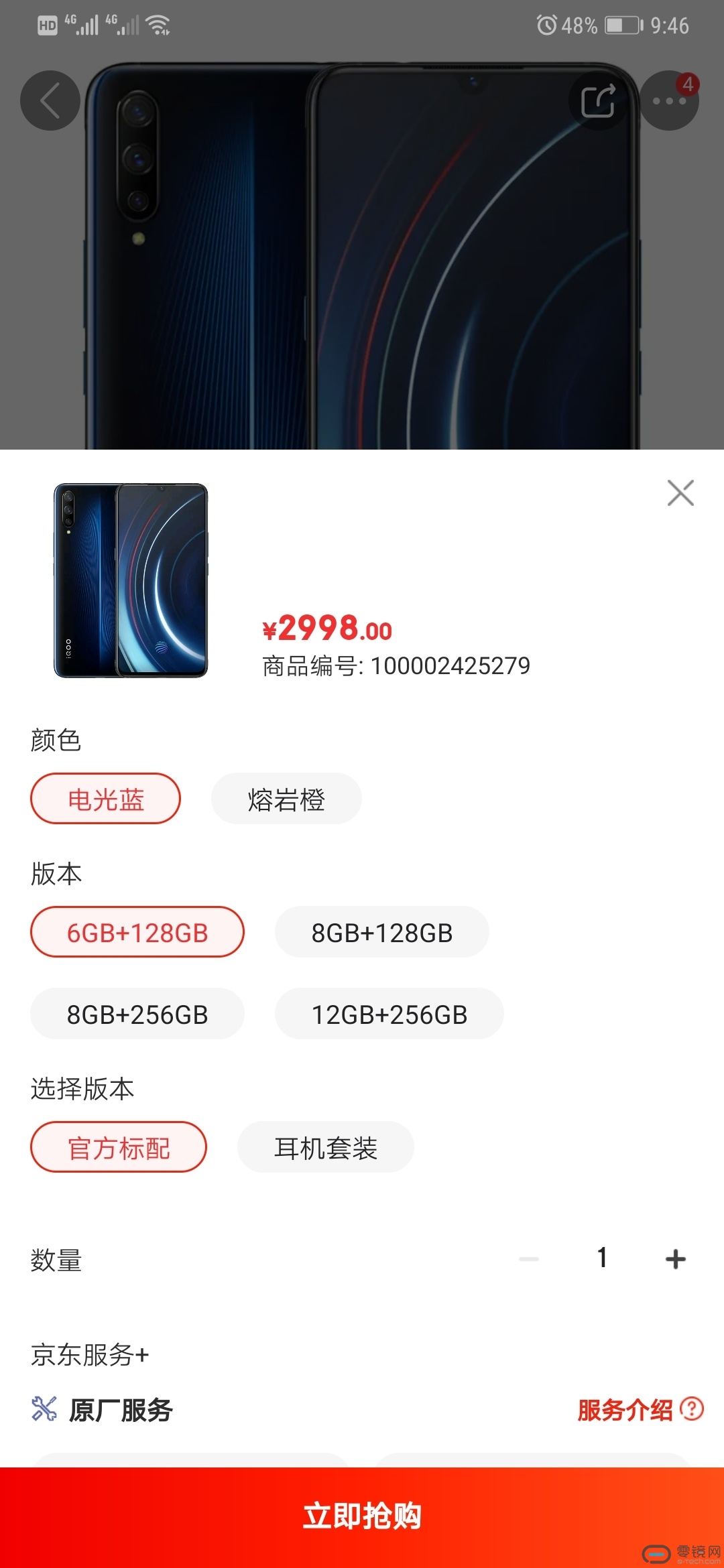
Task: Select the 官方标配 package
Action: 119,1147
